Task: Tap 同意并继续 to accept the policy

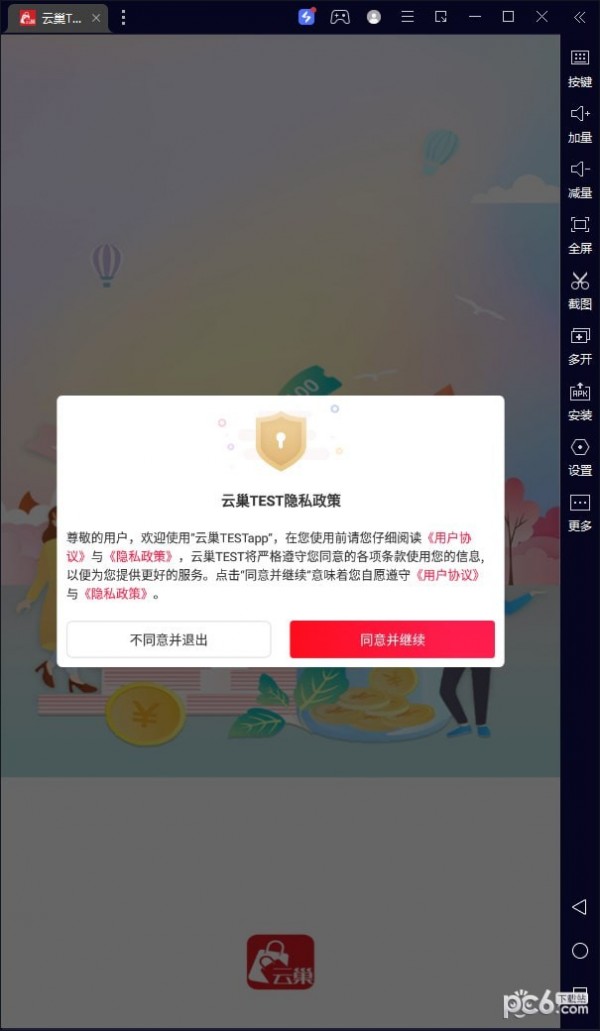Action: [x=392, y=640]
